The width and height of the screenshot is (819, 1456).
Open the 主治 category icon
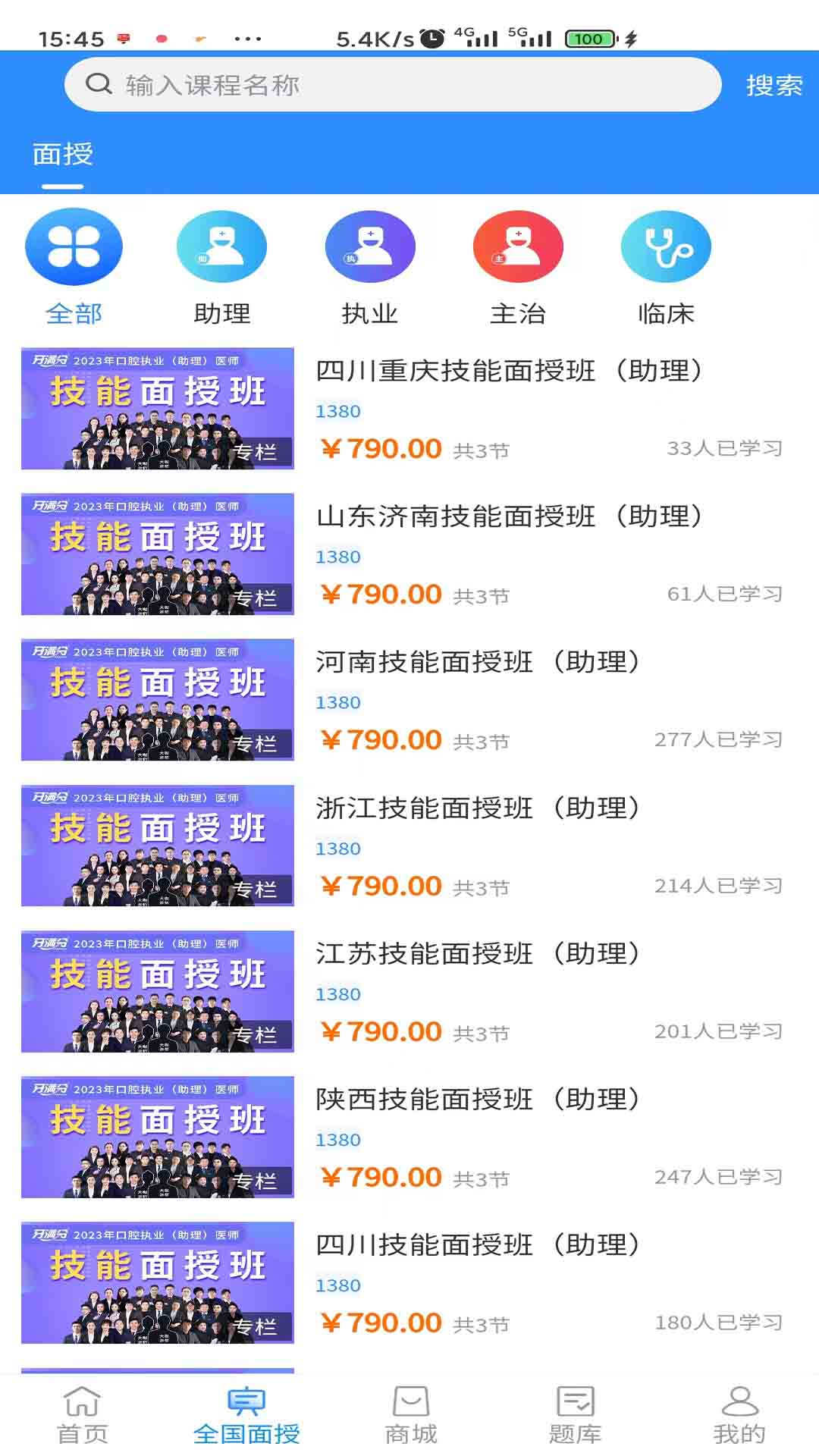(519, 246)
